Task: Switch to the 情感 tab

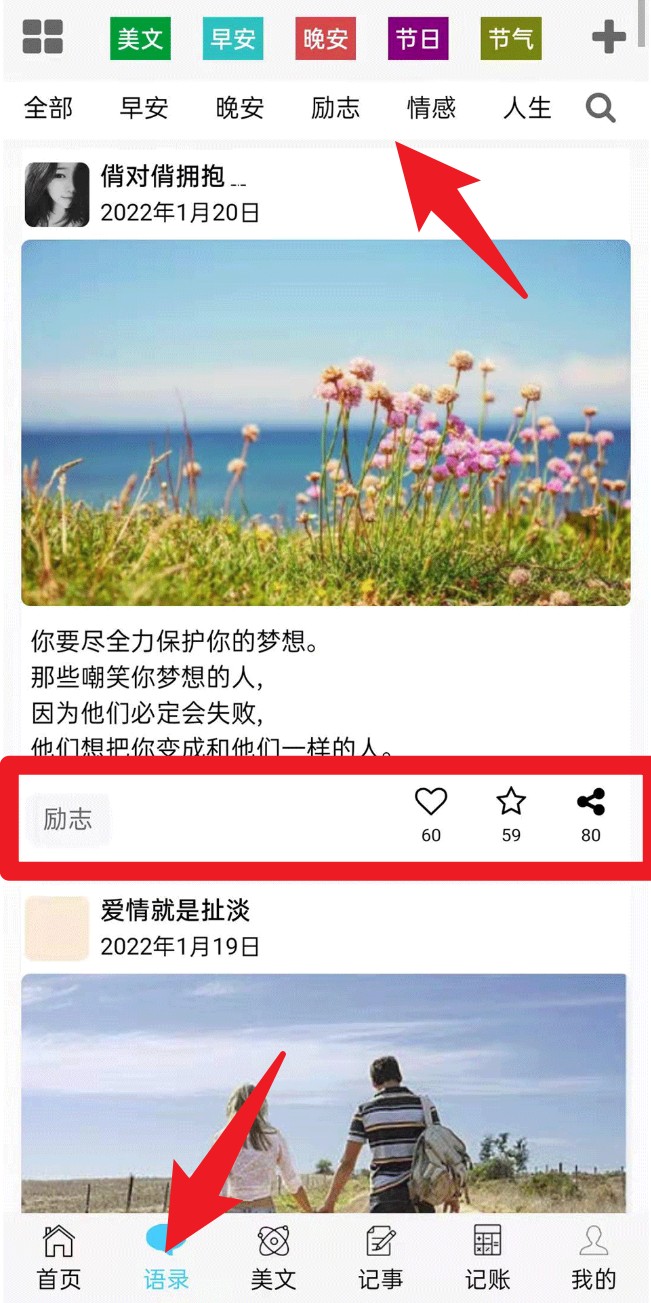Action: [x=431, y=108]
